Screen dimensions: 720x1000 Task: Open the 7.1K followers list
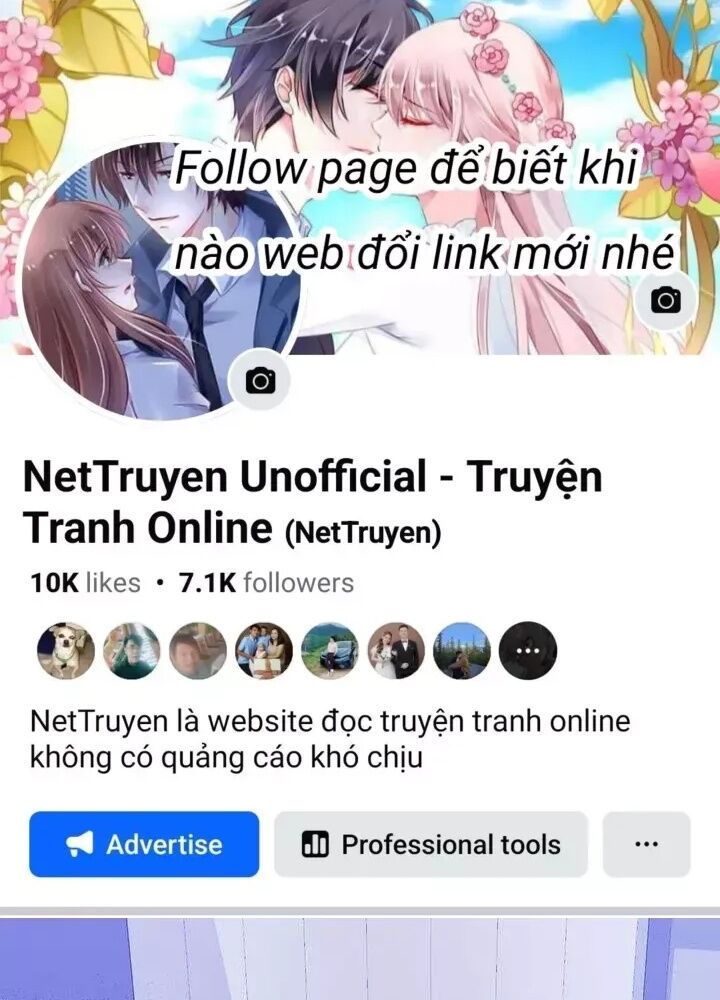pos(266,583)
